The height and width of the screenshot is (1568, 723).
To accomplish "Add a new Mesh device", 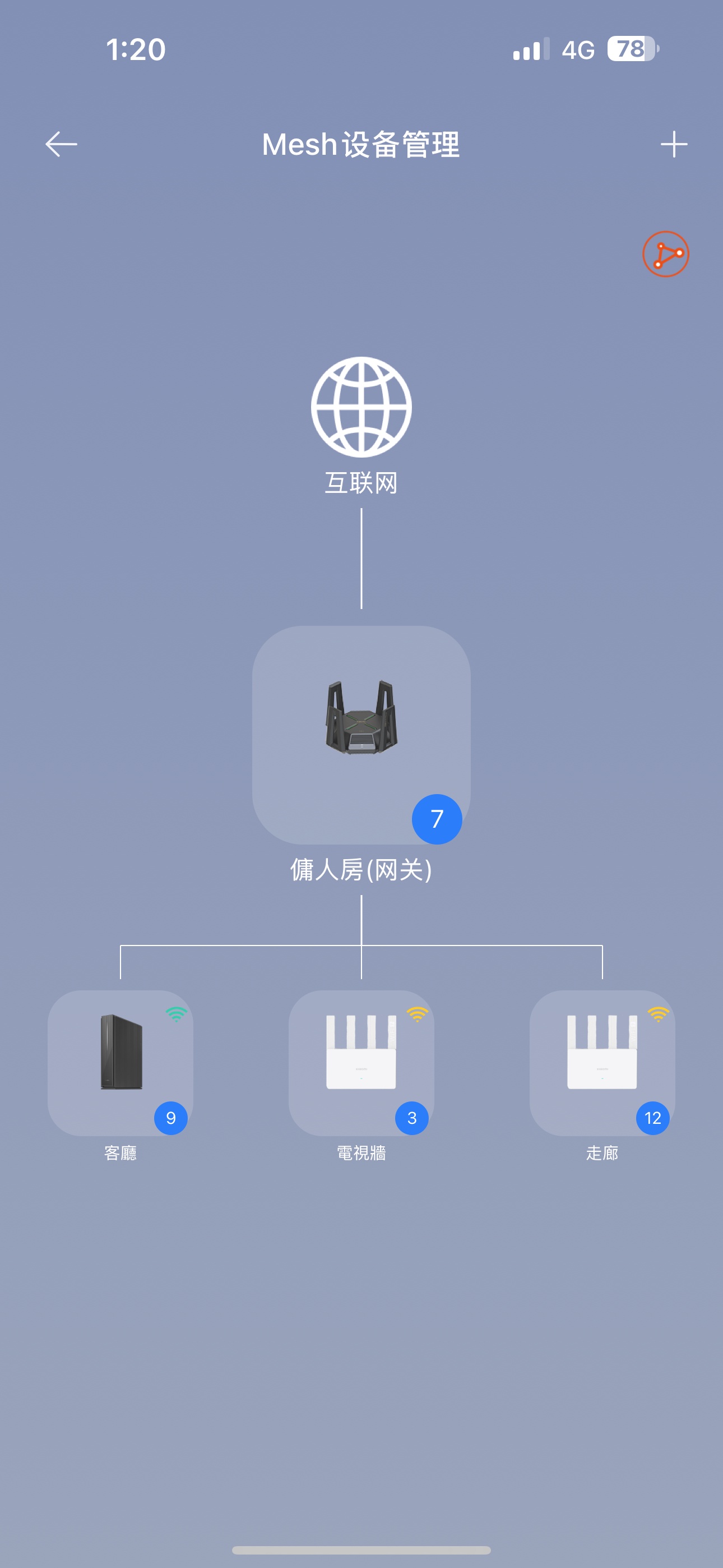I will pos(674,144).
